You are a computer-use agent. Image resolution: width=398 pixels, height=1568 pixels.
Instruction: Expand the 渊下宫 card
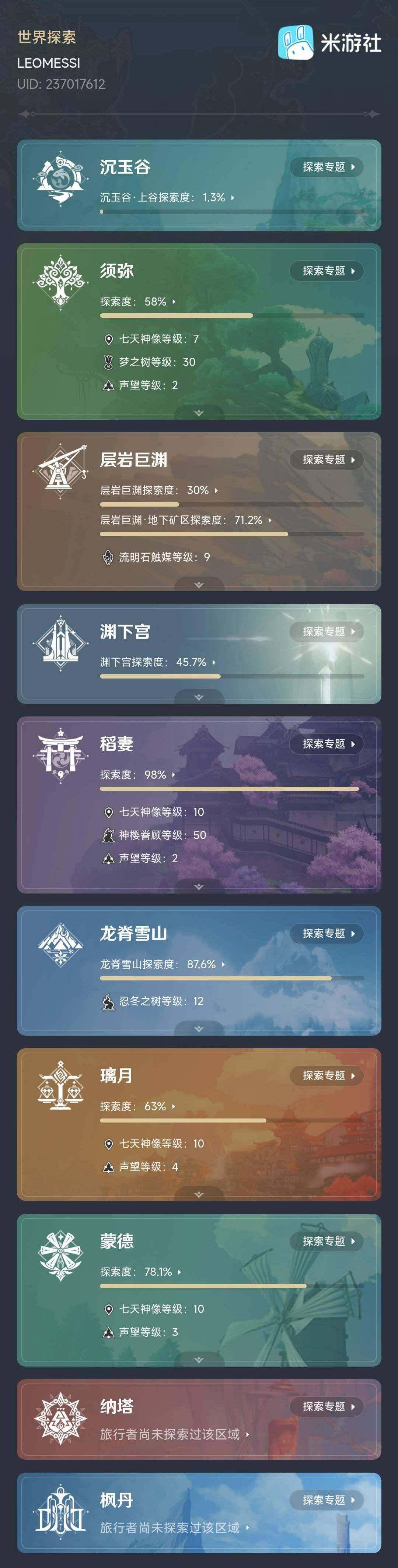[199, 698]
